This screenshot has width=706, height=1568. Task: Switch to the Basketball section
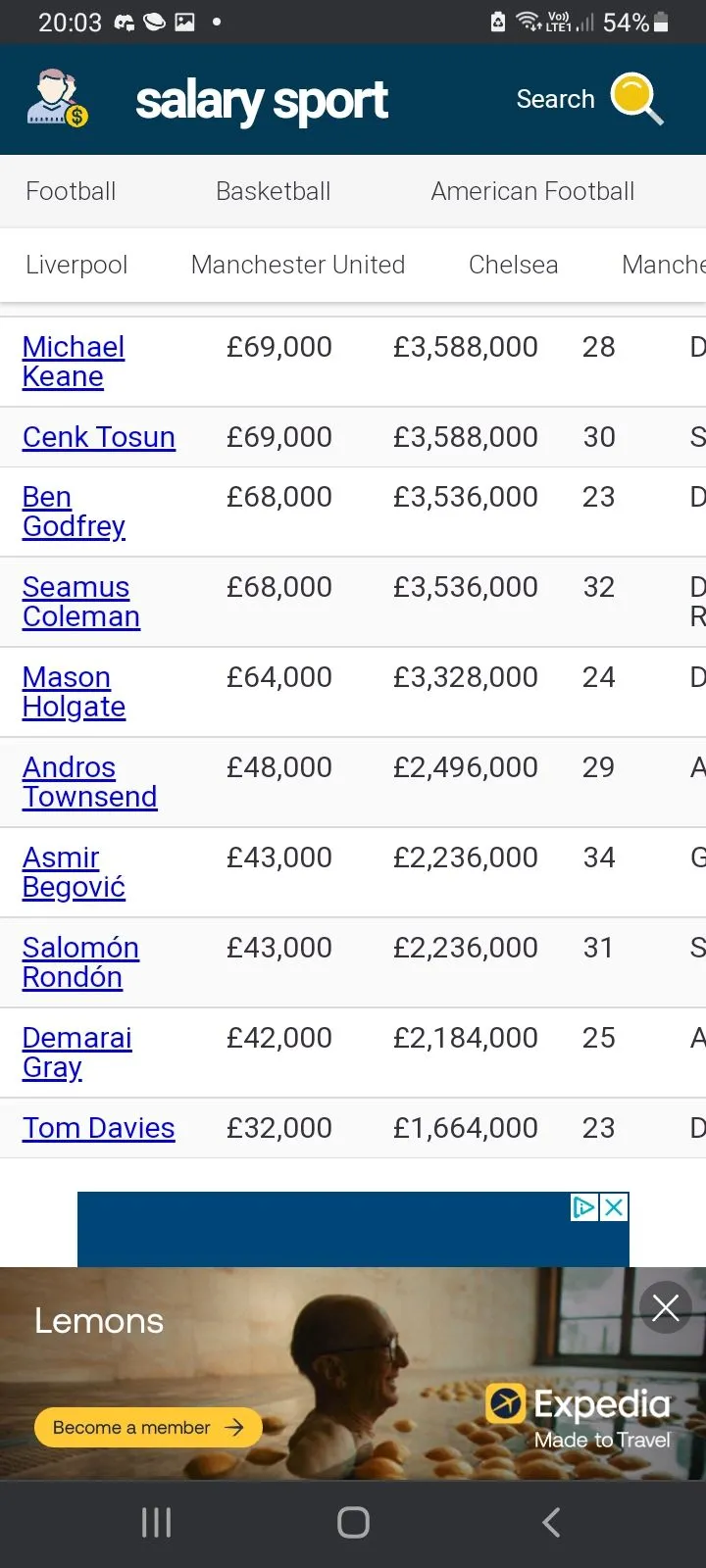pyautogui.click(x=273, y=191)
